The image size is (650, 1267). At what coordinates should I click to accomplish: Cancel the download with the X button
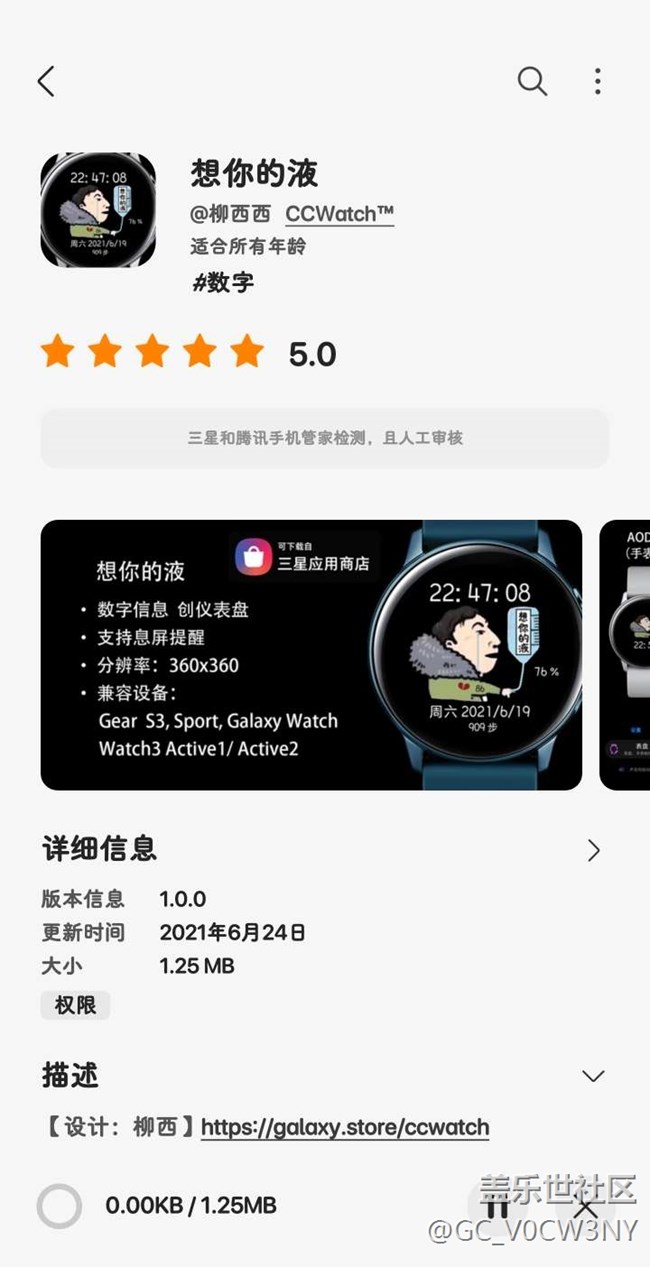586,1206
